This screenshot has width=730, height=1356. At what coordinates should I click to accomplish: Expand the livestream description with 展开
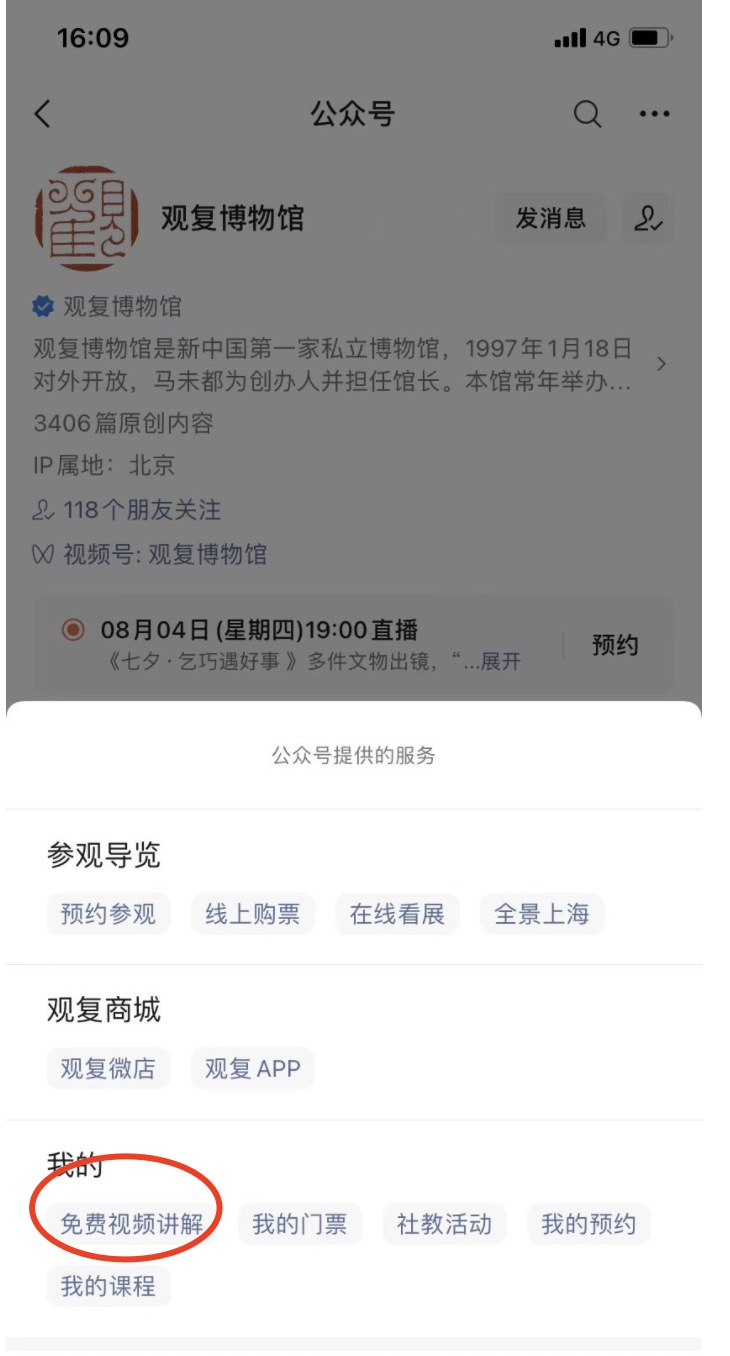click(x=501, y=662)
